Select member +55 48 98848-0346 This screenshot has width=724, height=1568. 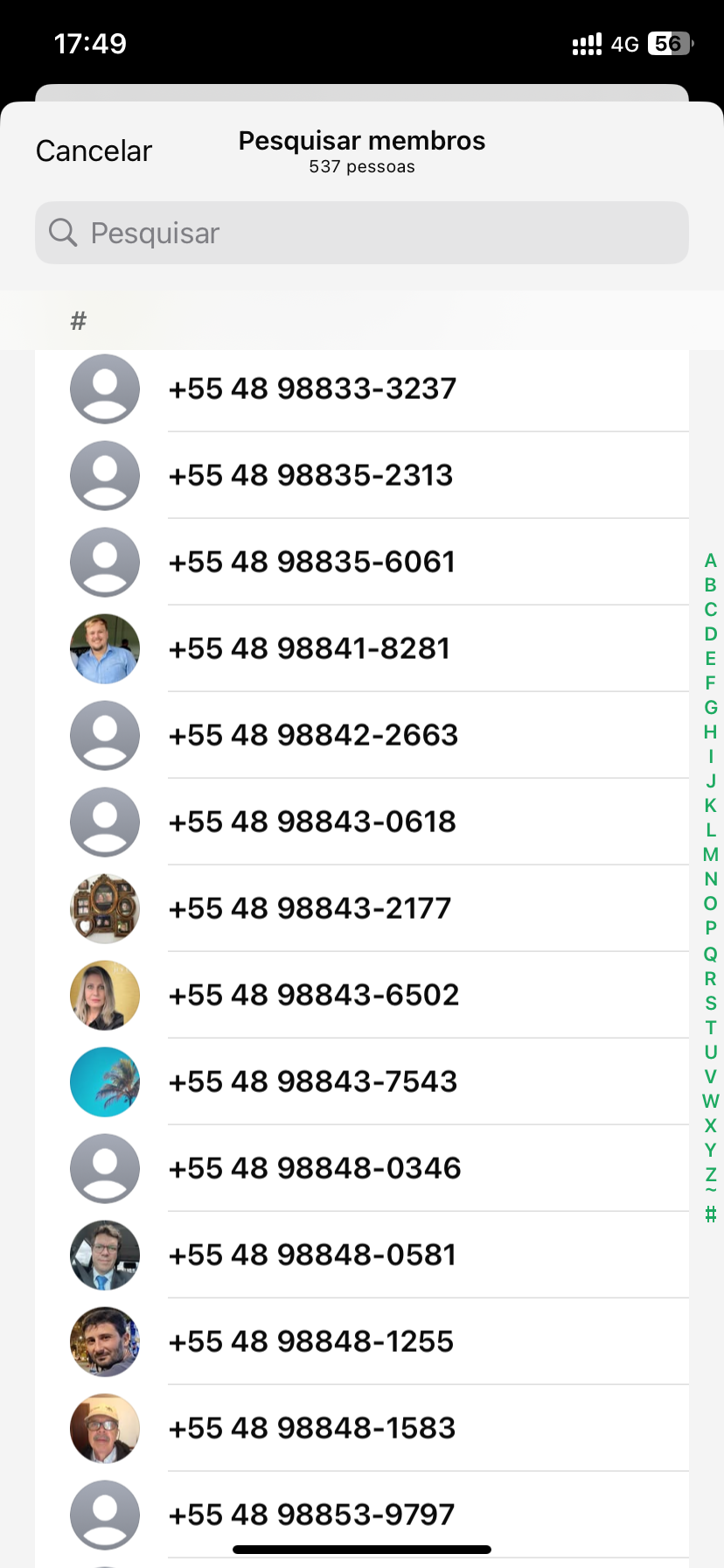coord(314,1168)
